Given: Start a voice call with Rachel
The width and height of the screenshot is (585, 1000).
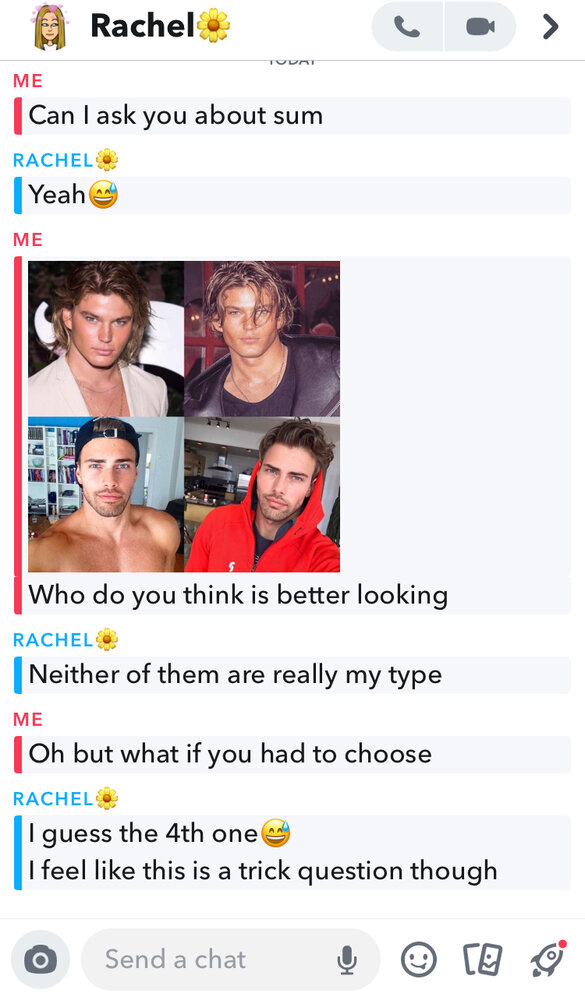Looking at the screenshot, I should pos(407,27).
